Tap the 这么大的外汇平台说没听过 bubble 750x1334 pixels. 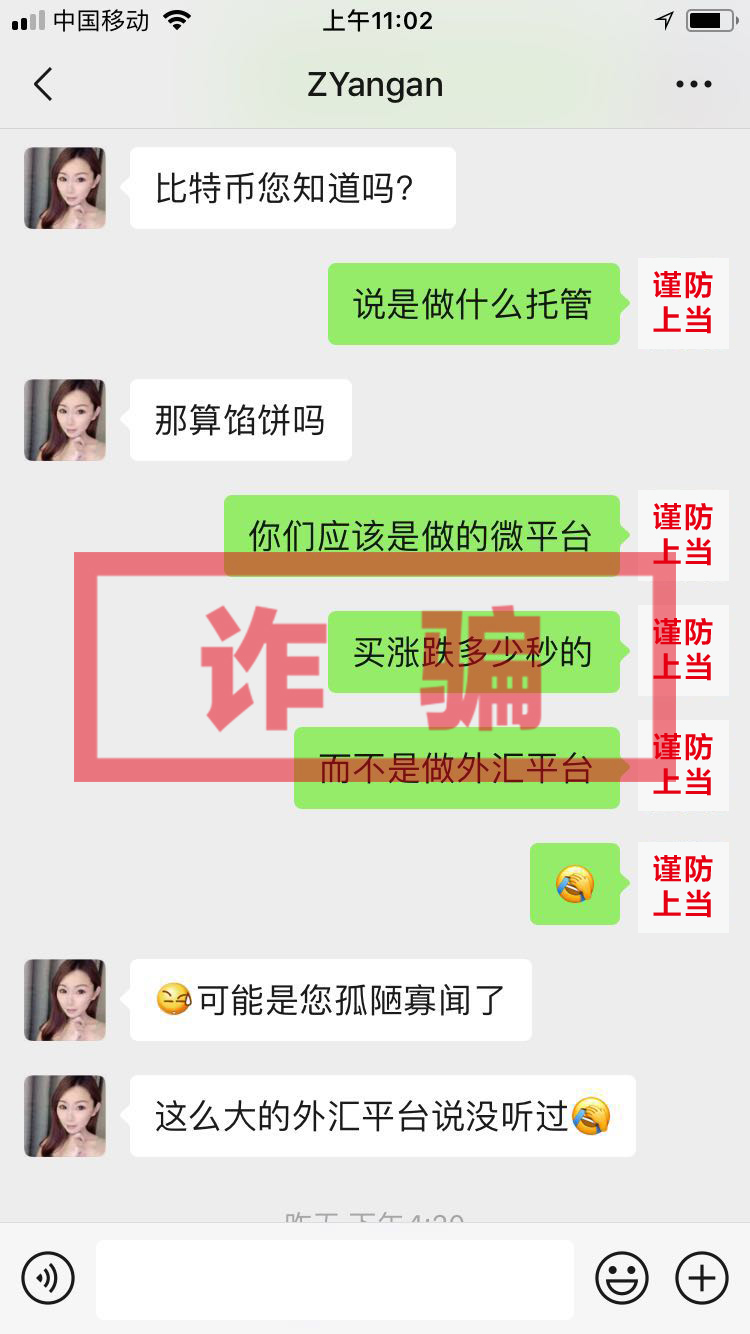point(383,1116)
